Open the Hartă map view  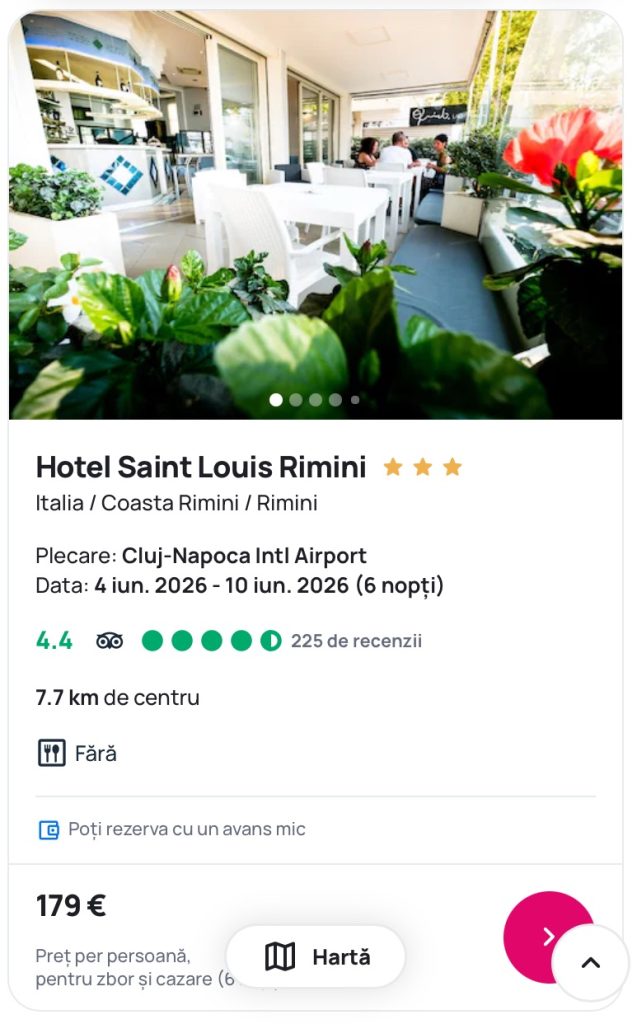click(x=316, y=957)
